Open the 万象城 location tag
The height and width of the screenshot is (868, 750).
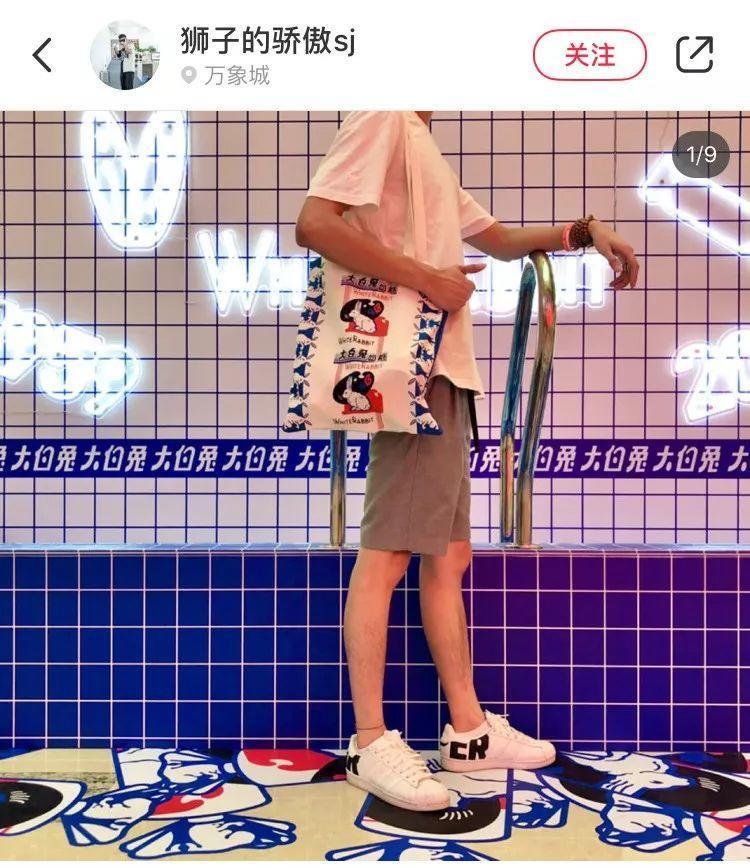227,76
